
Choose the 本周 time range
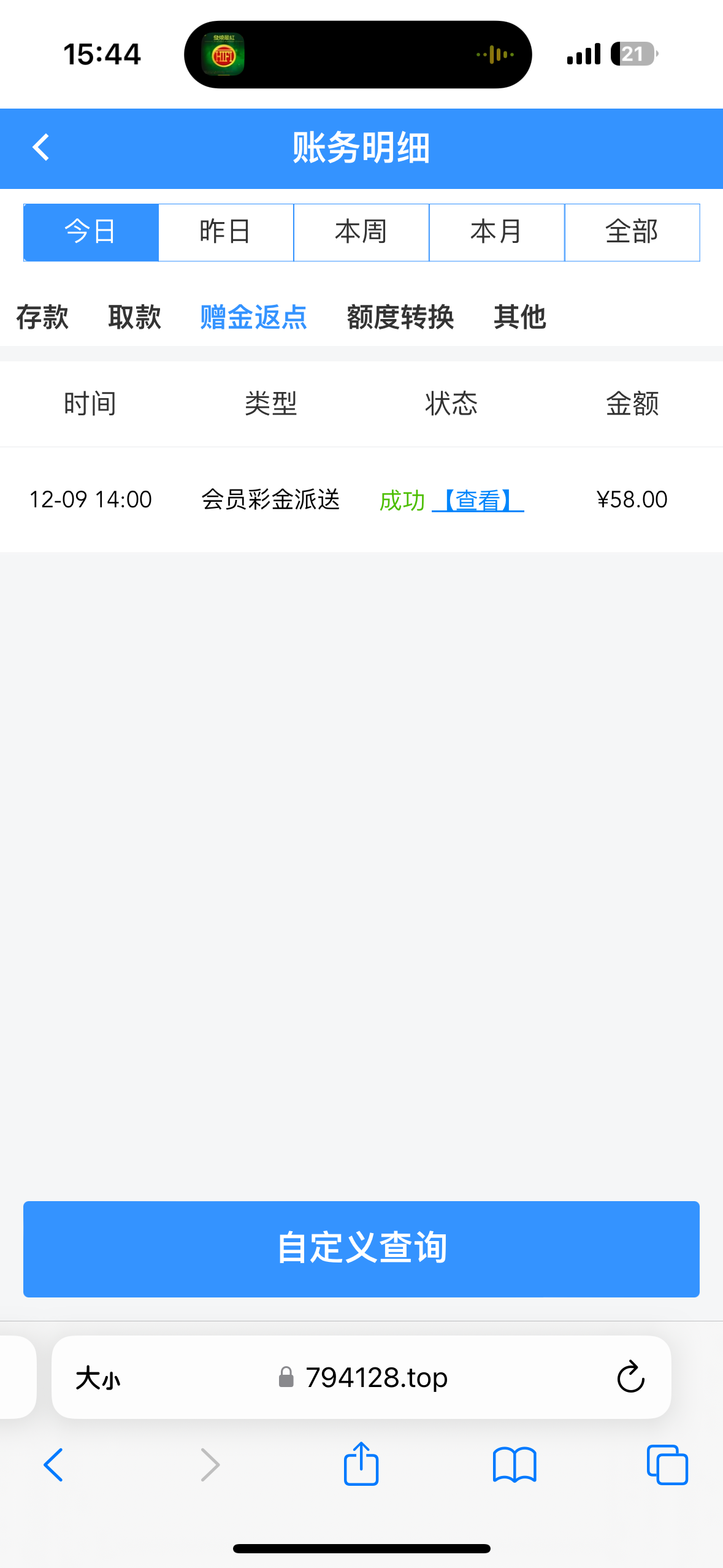tap(361, 232)
